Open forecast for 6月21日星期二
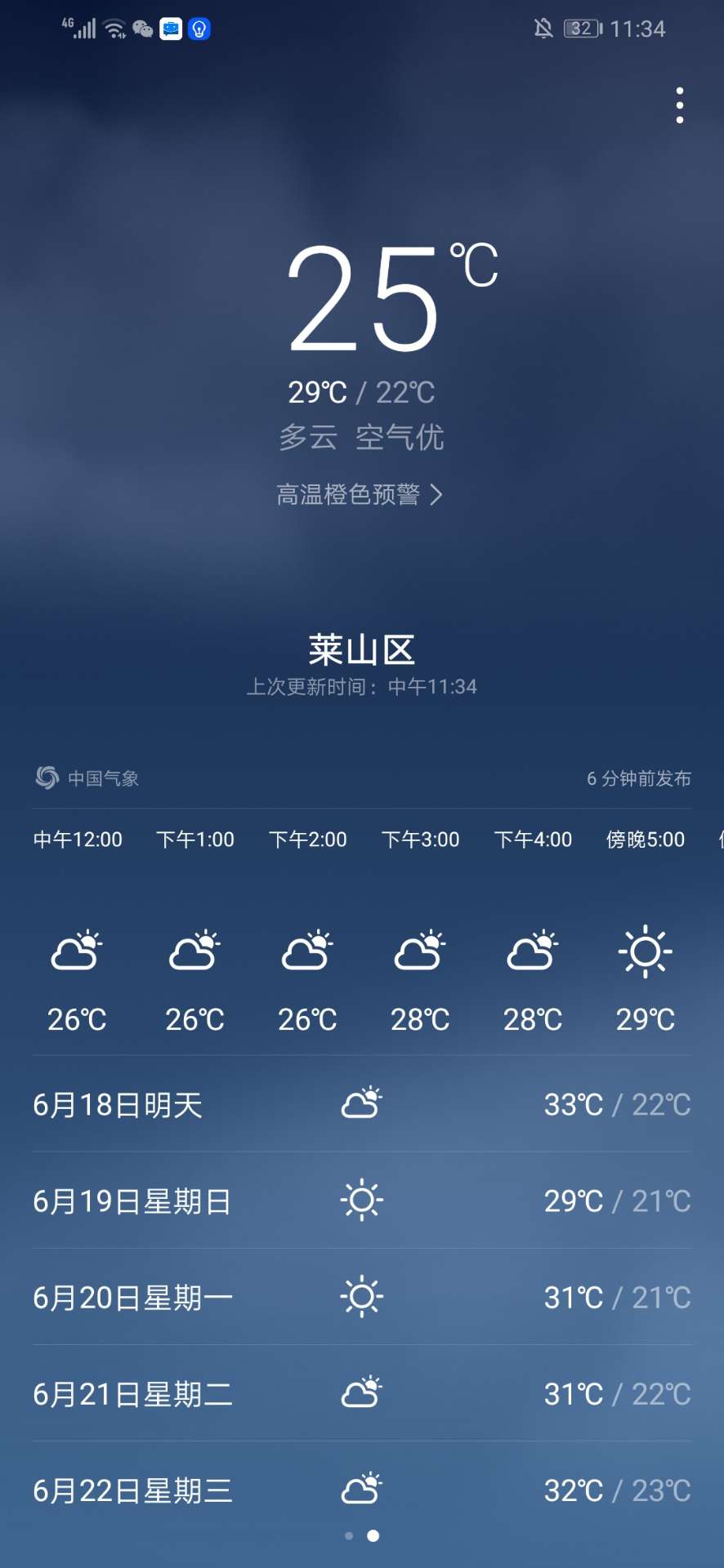The image size is (724, 1568). (362, 1393)
